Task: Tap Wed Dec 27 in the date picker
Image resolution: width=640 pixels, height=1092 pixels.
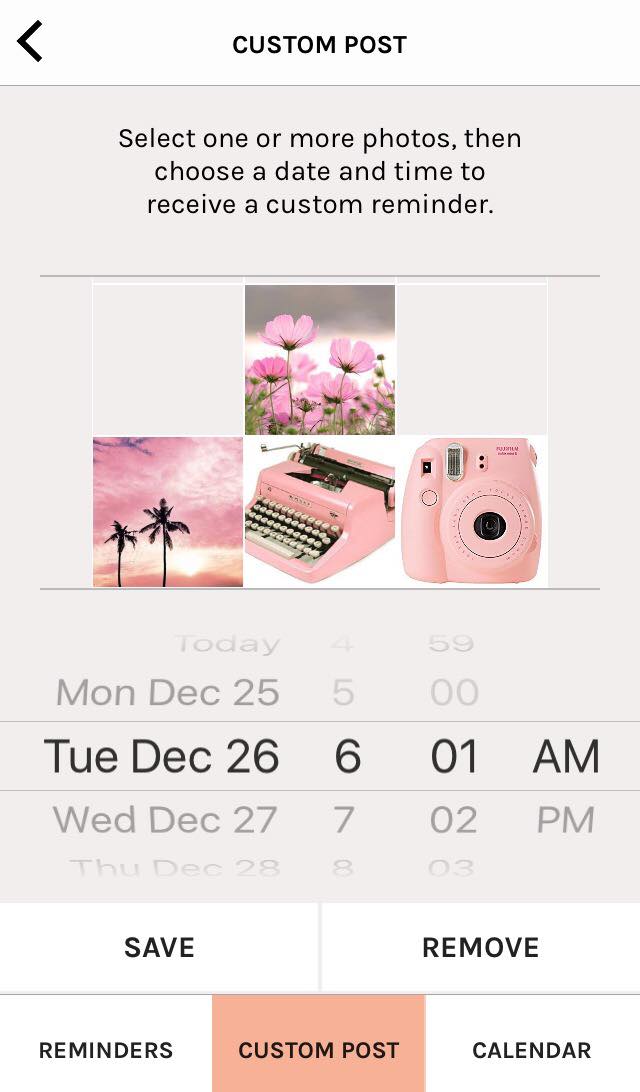Action: tap(165, 820)
